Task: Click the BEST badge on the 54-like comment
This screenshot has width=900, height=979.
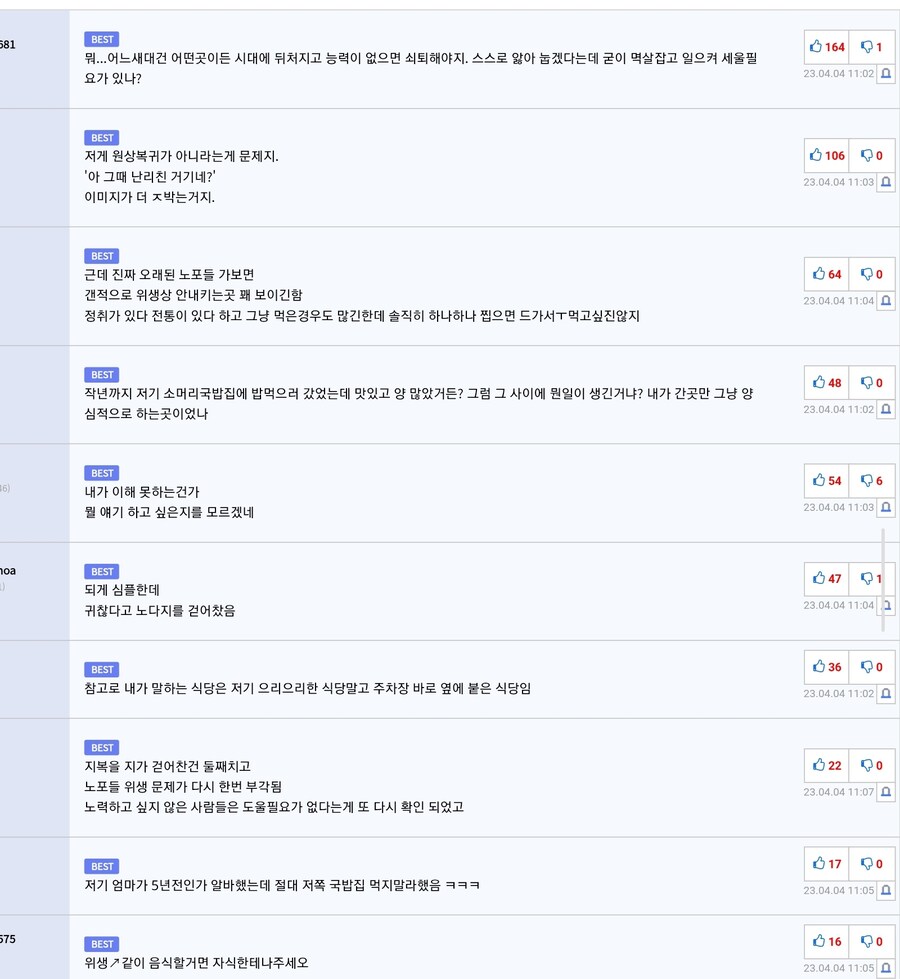Action: pos(101,472)
